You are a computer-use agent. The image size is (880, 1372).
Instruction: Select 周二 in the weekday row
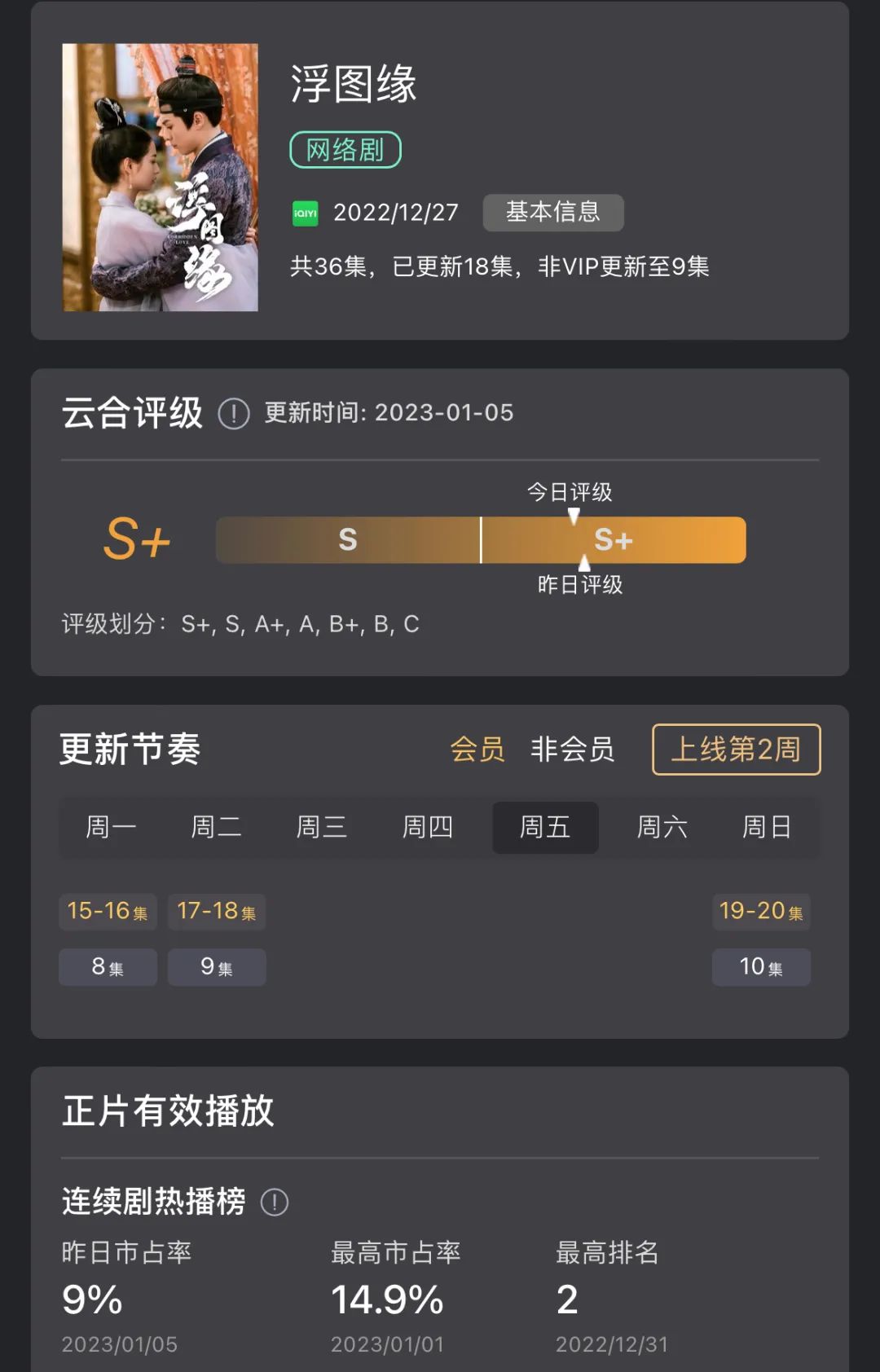tap(216, 828)
